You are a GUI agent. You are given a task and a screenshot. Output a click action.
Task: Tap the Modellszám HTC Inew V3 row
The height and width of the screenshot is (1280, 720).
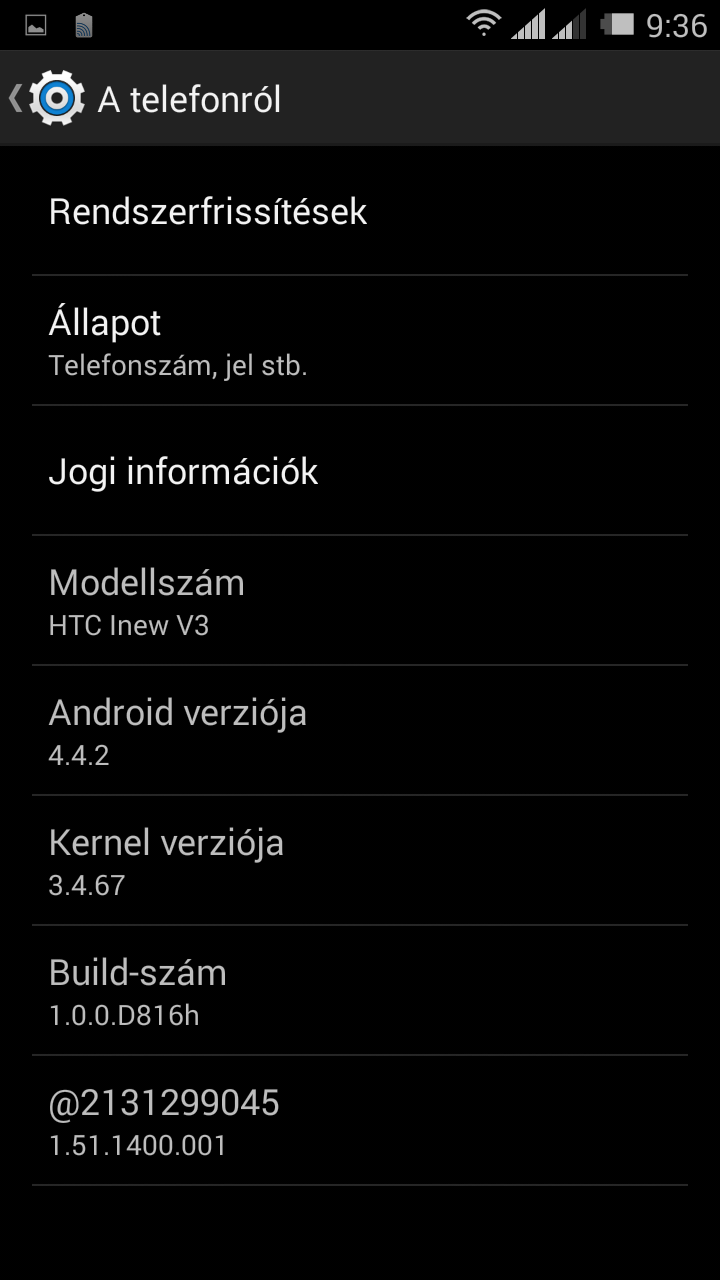pos(360,601)
